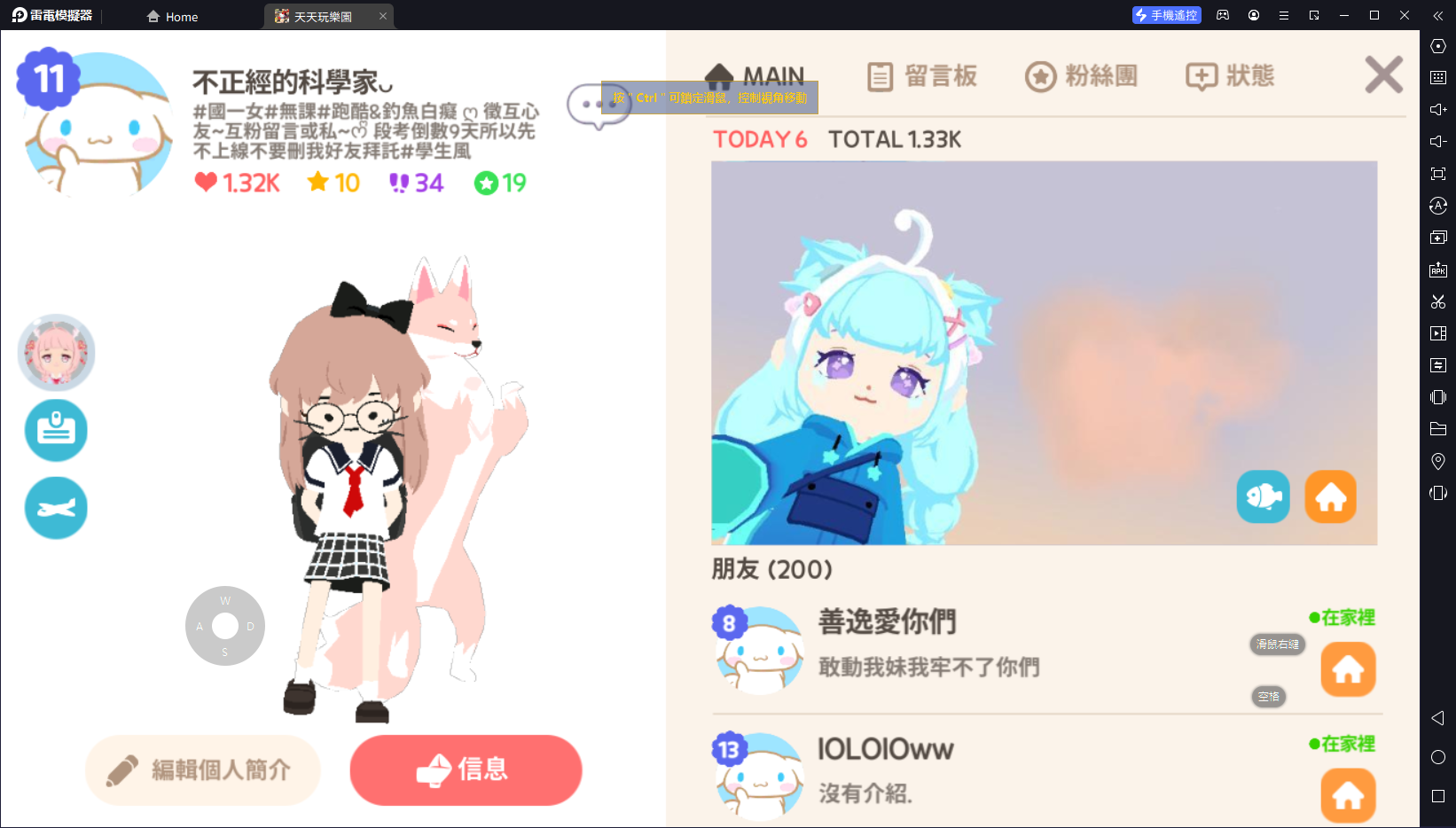Image resolution: width=1456 pixels, height=828 pixels.
Task: Open the ID card icon button
Action: point(56,430)
